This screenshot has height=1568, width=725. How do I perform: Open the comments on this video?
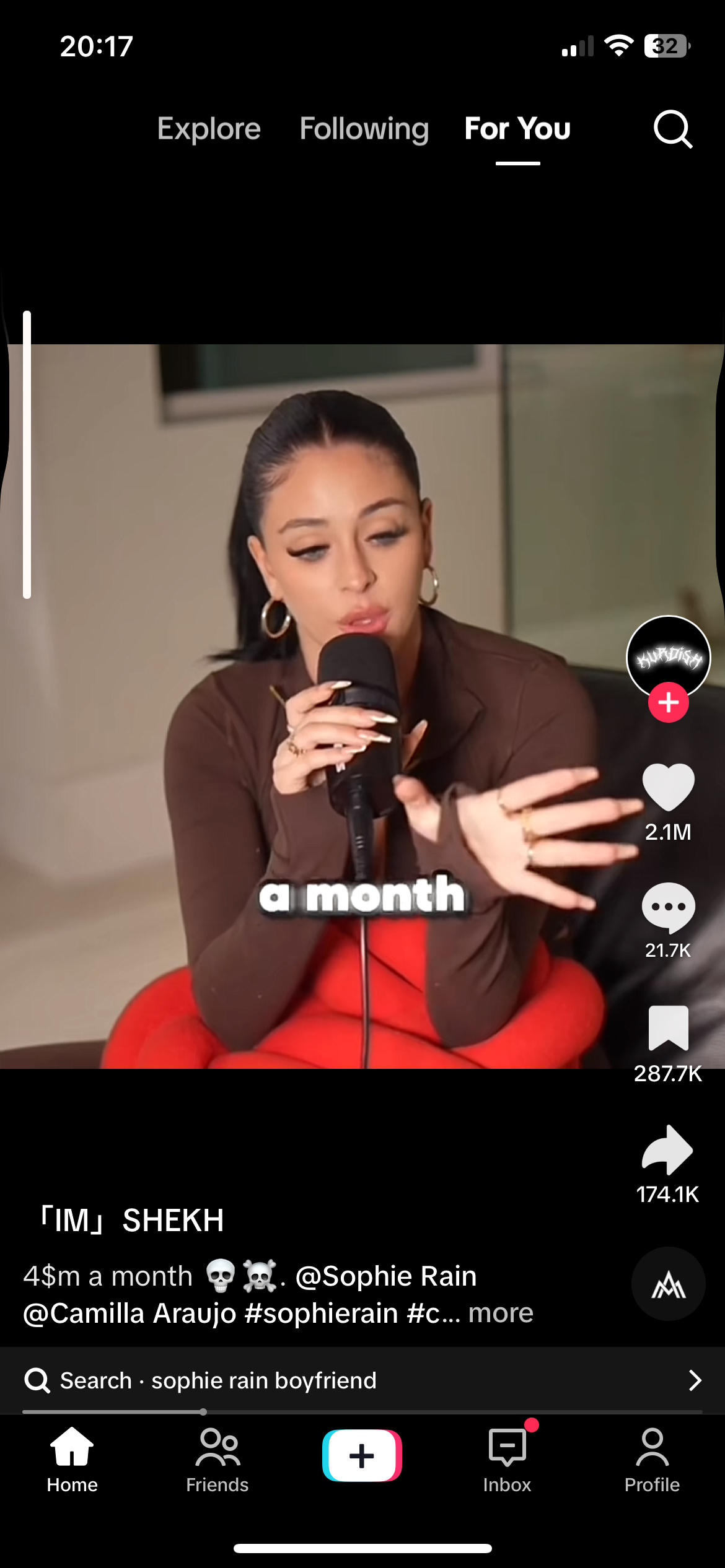(x=668, y=907)
